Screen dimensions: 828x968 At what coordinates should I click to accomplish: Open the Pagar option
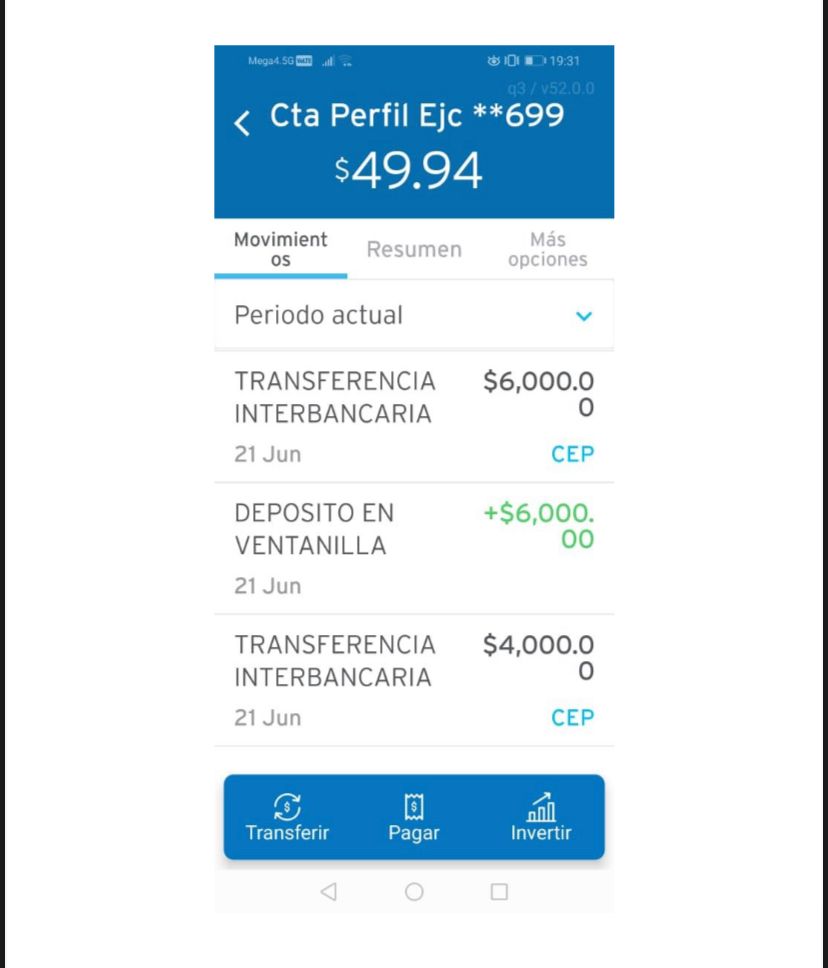coord(414,817)
